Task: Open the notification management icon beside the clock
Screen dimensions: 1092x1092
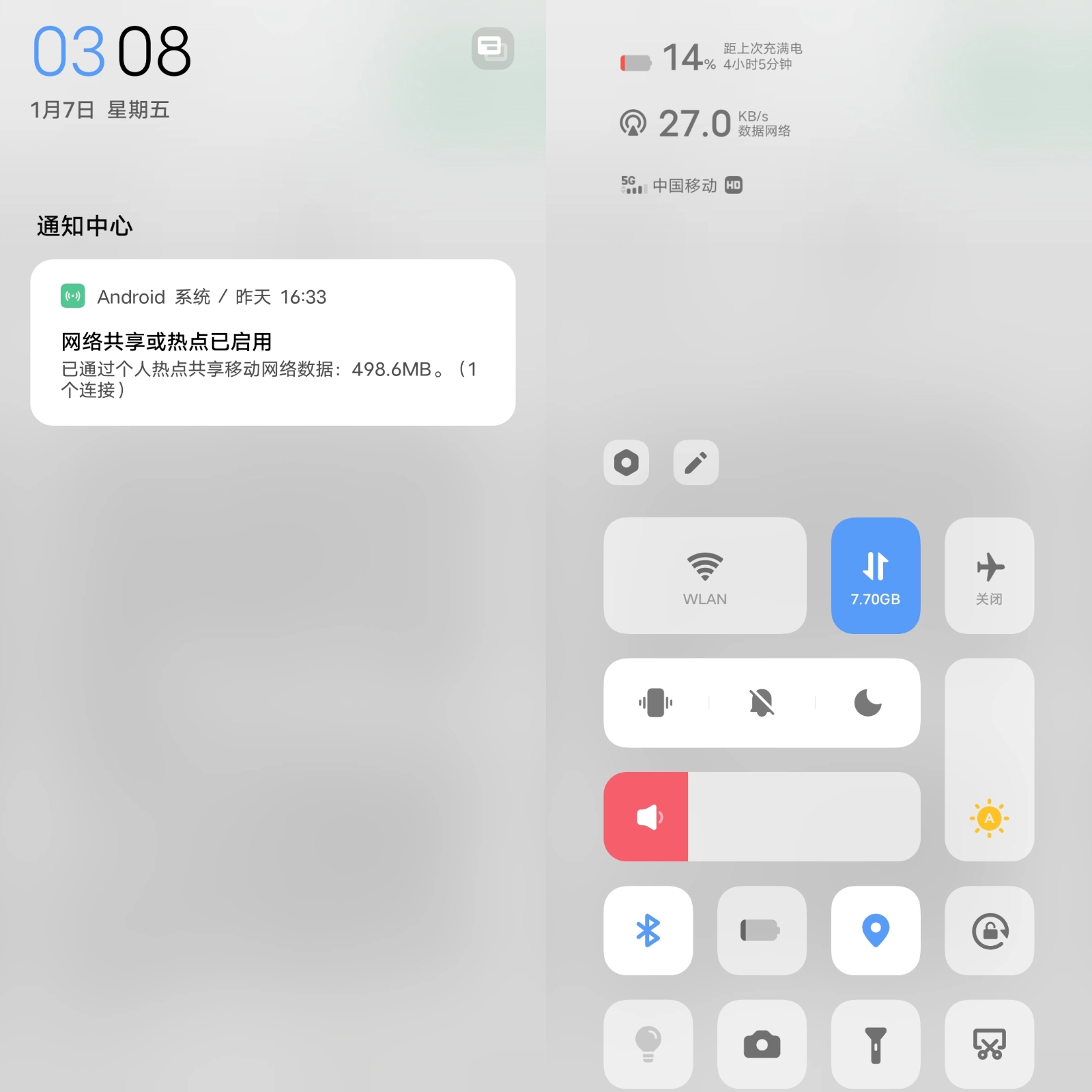Action: click(x=492, y=48)
